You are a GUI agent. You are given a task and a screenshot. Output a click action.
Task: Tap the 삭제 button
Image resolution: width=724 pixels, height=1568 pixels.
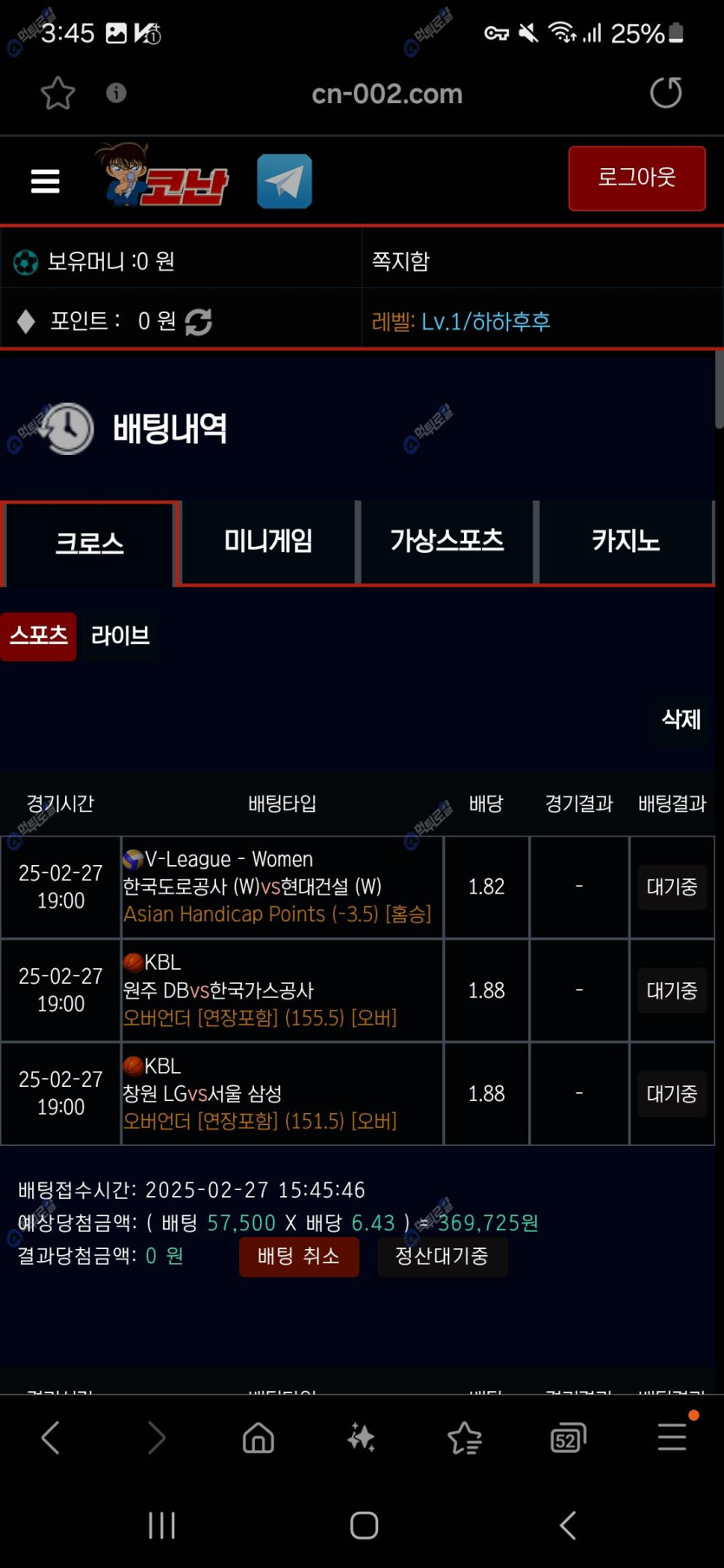681,719
